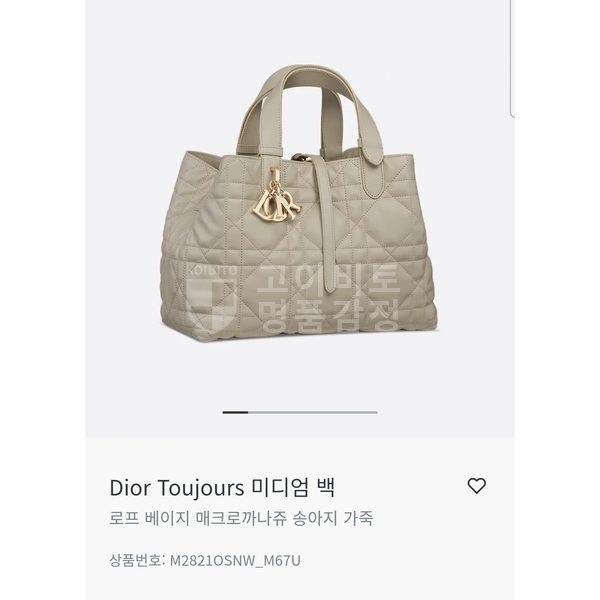Add Dior Toujours bag to wishlist
Screen dimensions: 600x600
[x=477, y=486]
